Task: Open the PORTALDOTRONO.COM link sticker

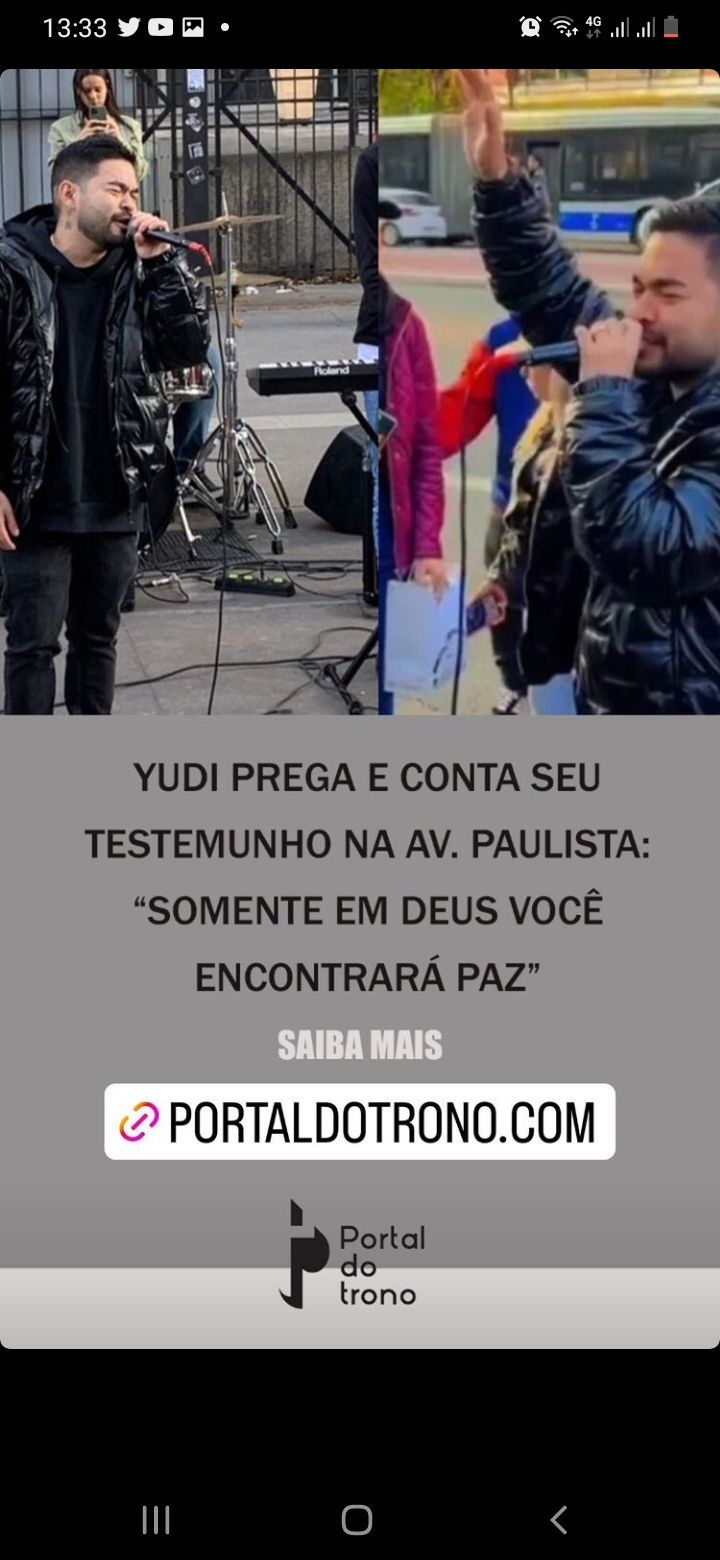Action: click(360, 1122)
